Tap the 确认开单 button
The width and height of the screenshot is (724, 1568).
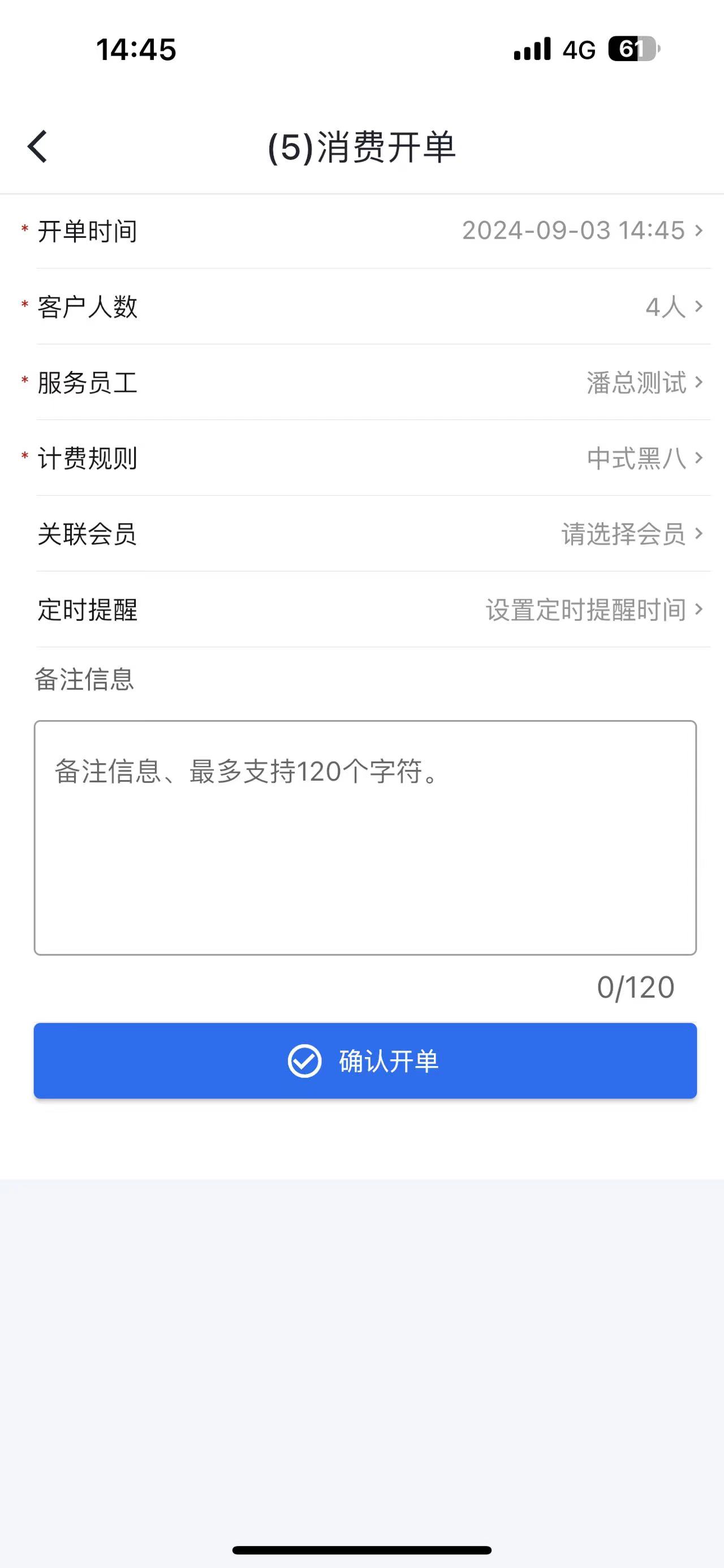tap(365, 1061)
